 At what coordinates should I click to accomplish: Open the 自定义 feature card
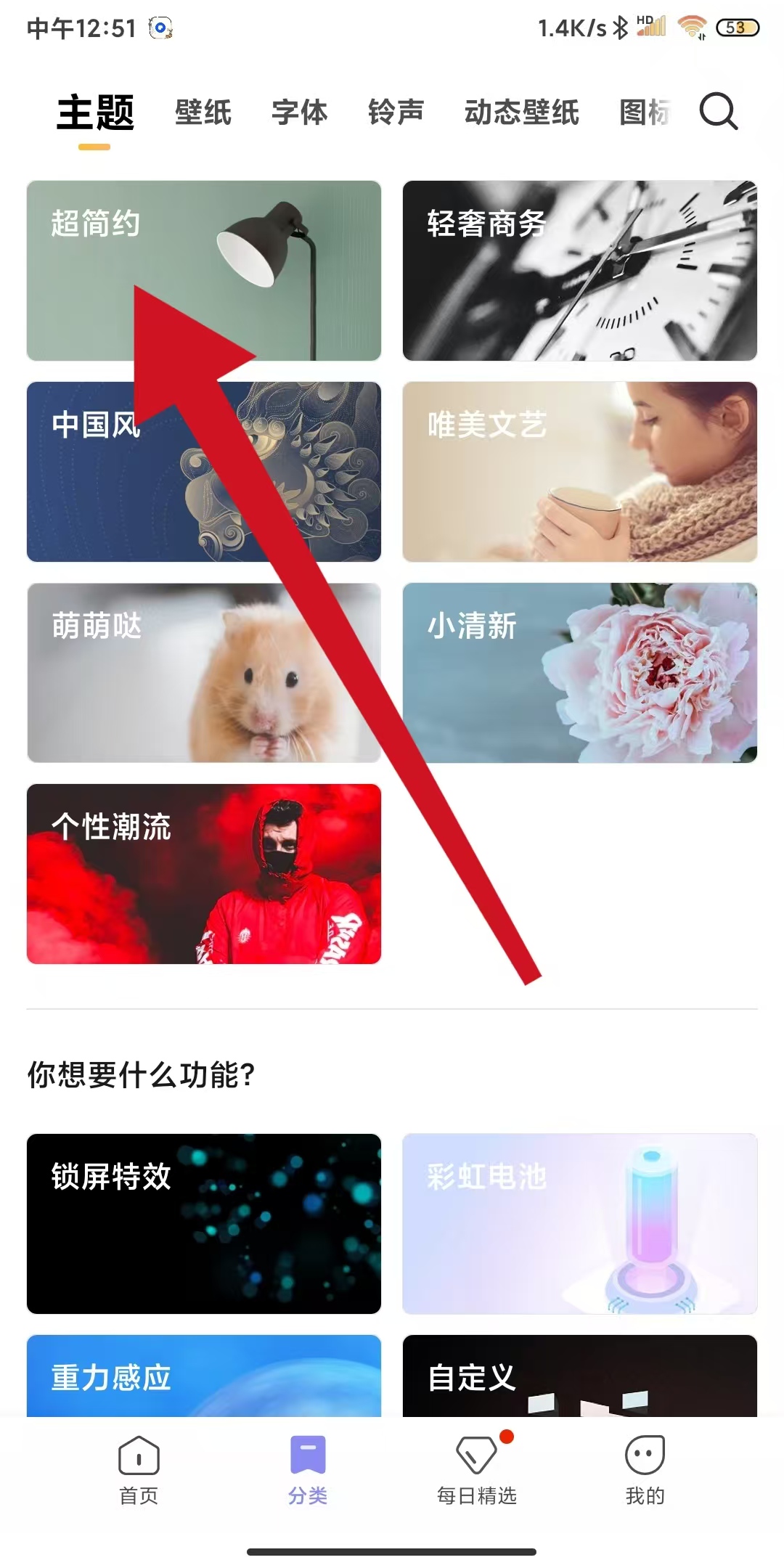tap(579, 1376)
